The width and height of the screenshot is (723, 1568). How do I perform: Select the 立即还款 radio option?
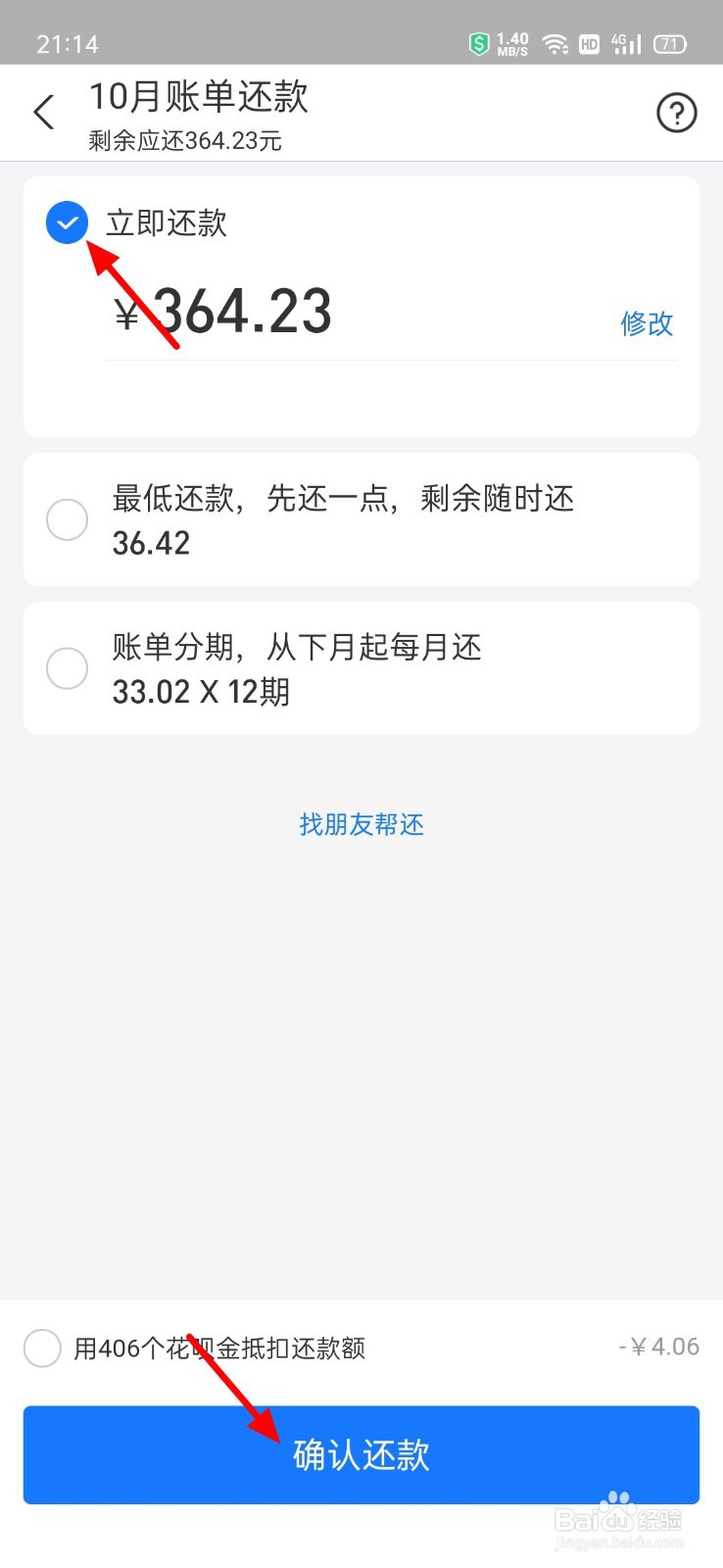[67, 222]
